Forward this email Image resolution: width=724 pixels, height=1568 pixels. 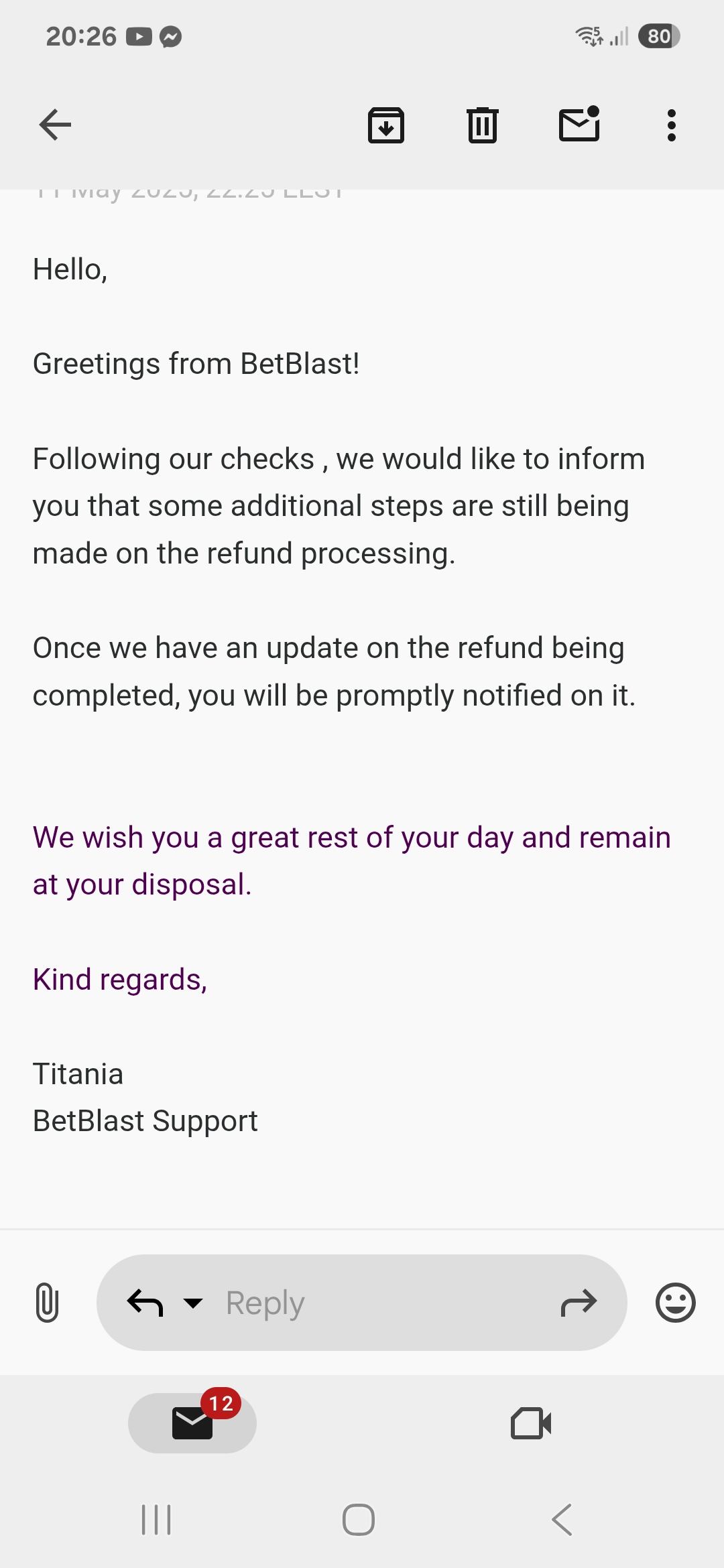point(579,1303)
